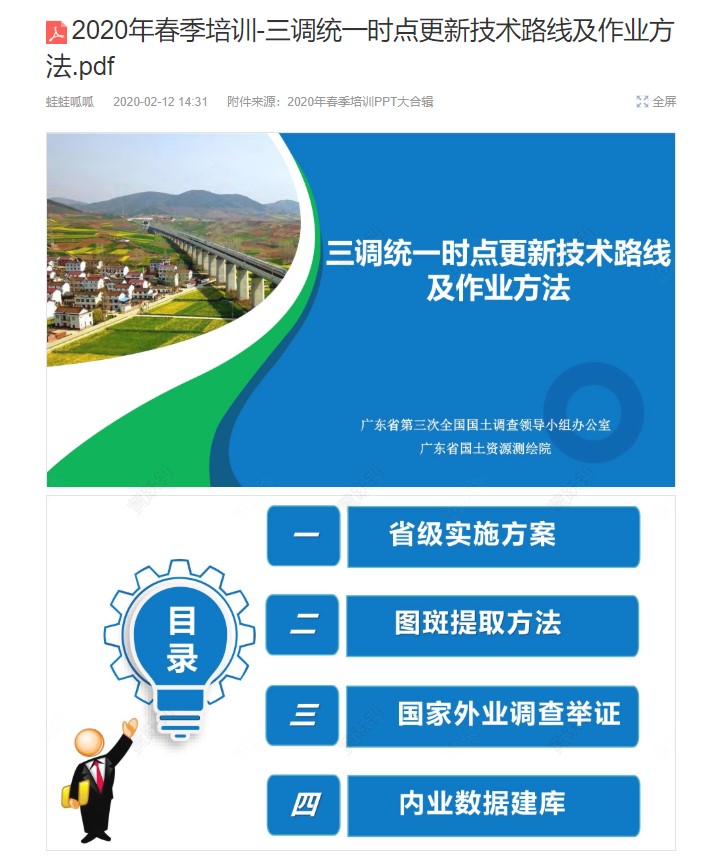Open the first PDF page preview

point(360,309)
